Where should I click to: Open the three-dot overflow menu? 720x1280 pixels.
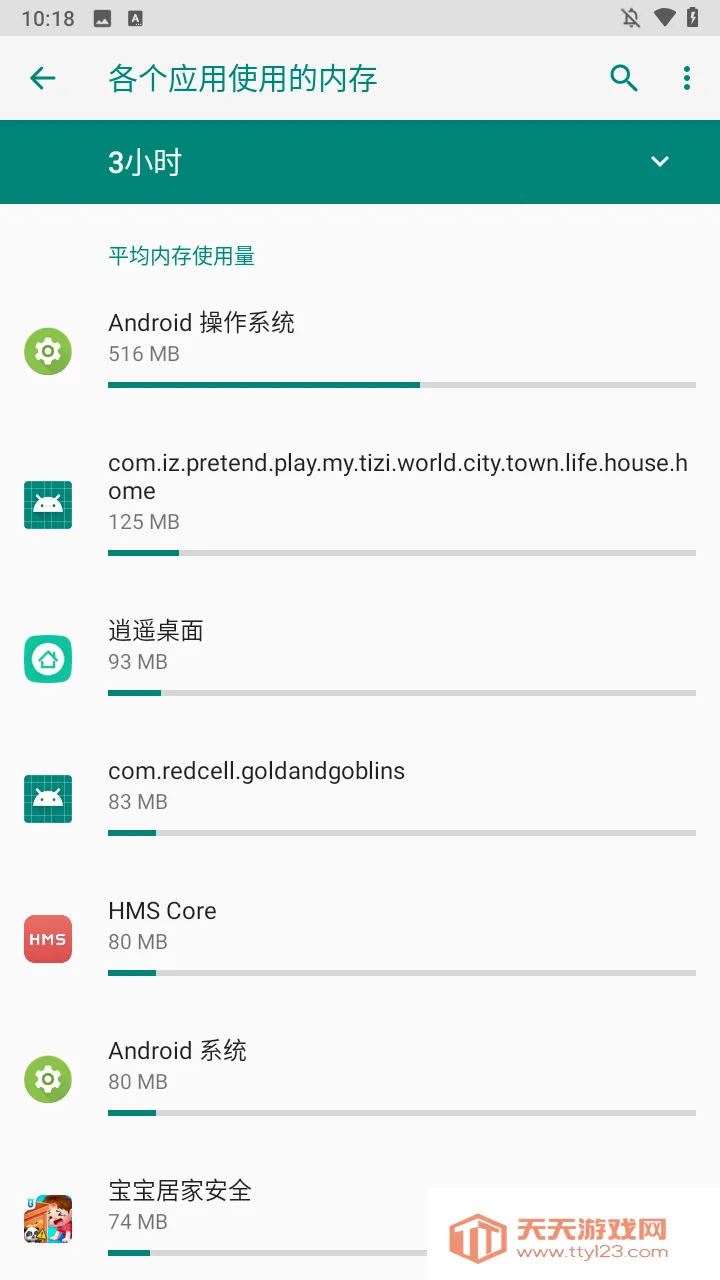tap(687, 78)
